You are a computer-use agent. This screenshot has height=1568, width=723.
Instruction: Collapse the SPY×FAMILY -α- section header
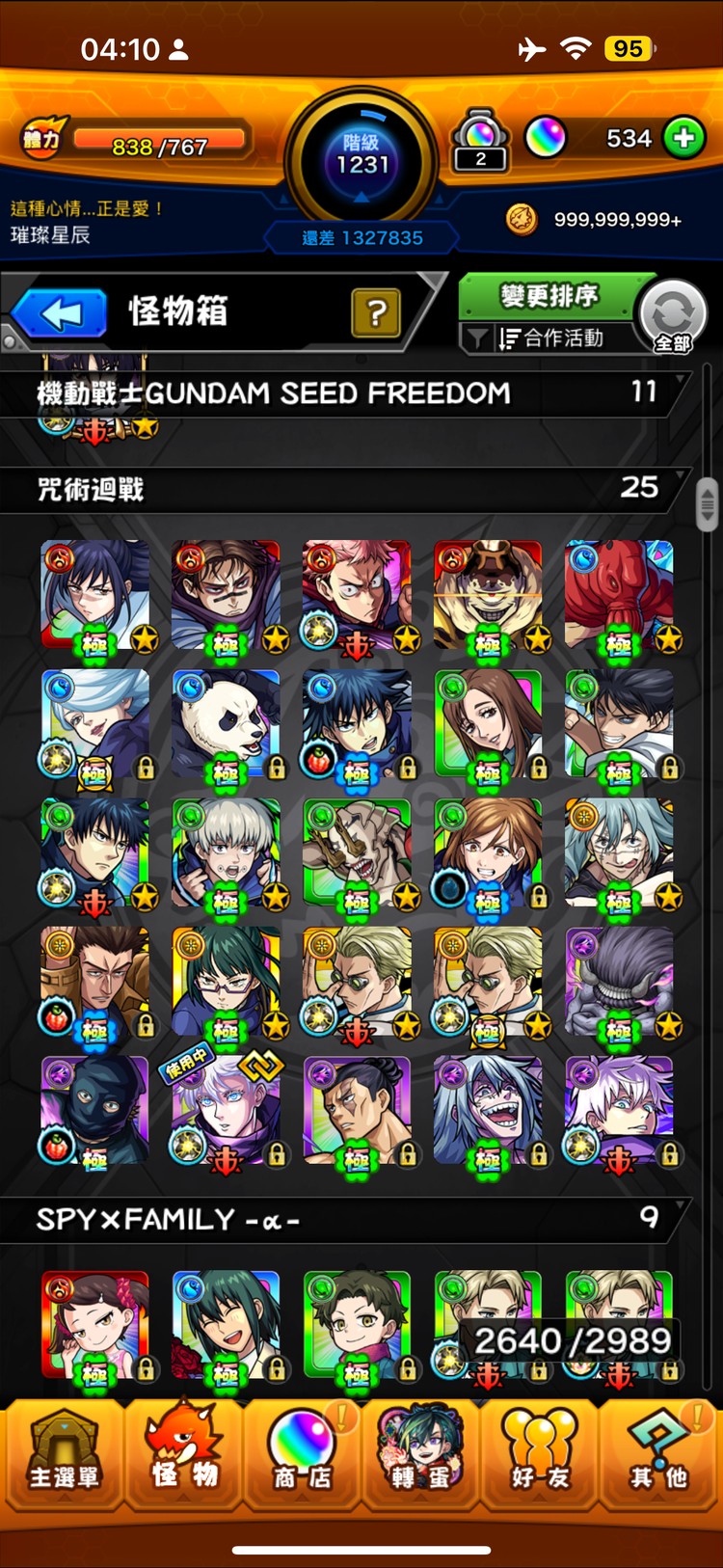[x=347, y=1220]
